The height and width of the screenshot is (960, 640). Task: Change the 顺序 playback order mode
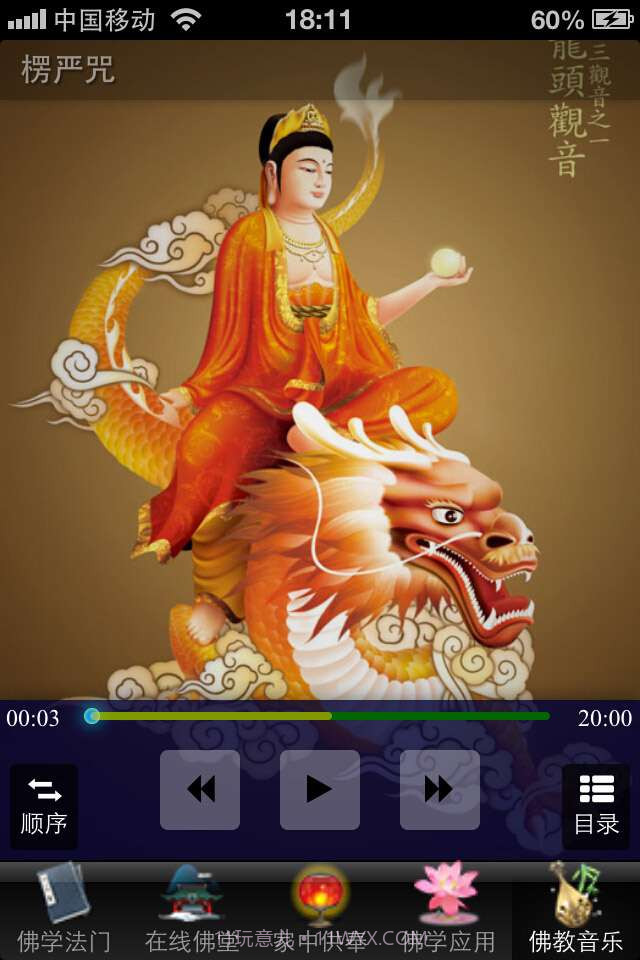click(x=44, y=806)
